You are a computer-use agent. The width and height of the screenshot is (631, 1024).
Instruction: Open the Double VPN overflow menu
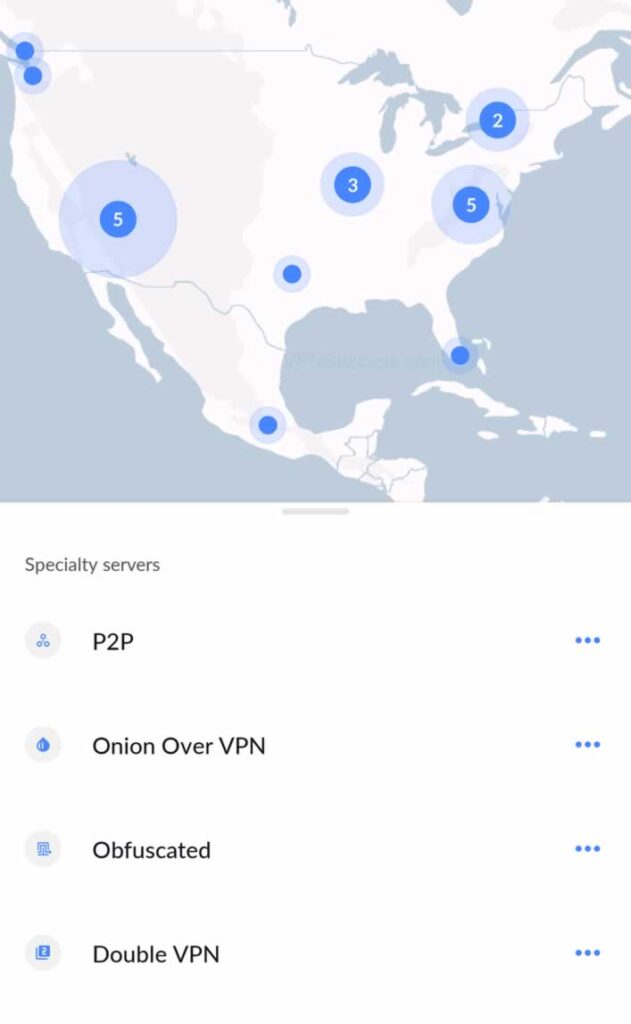(x=587, y=953)
